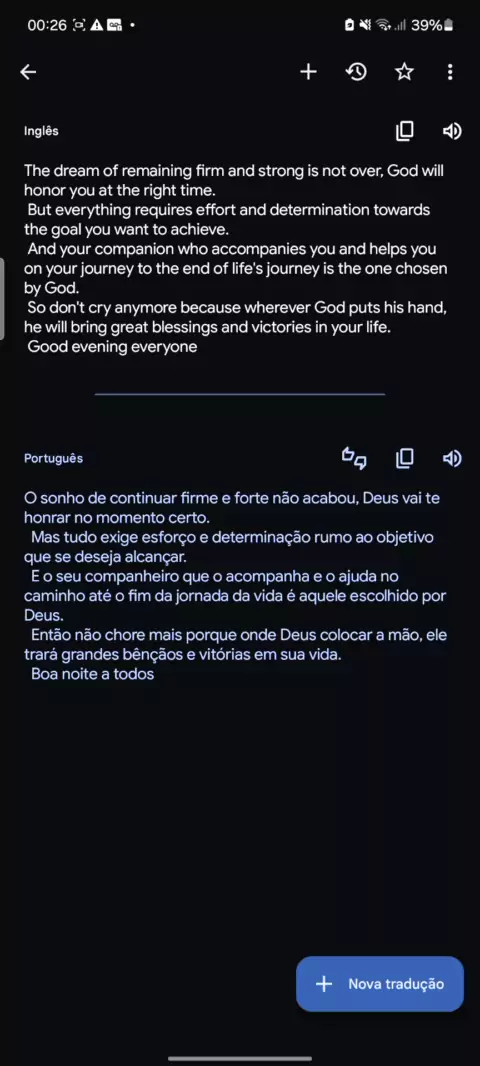Copy the Português translated text
The width and height of the screenshot is (480, 1066).
click(x=405, y=459)
